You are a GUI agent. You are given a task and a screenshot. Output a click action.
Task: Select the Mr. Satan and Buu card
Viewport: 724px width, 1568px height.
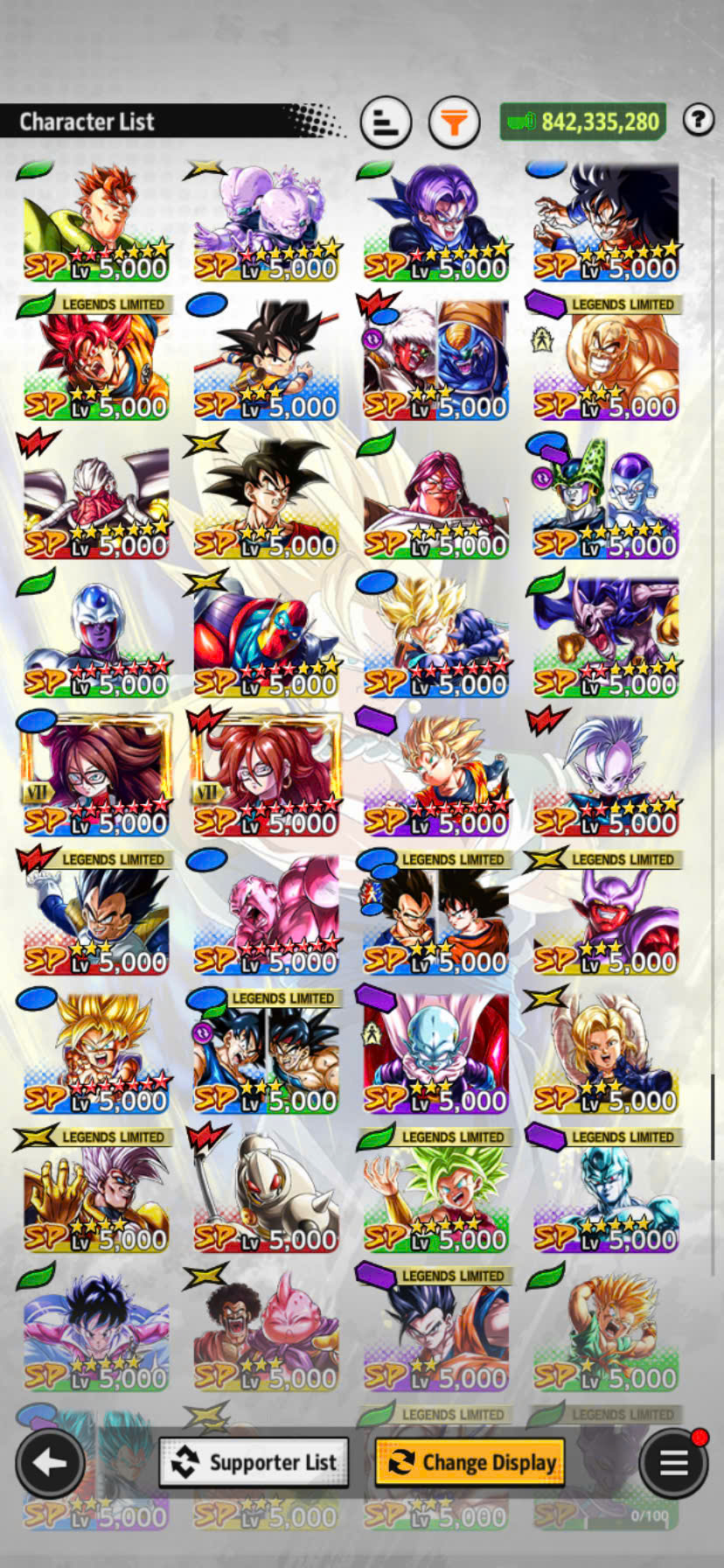[x=266, y=1332]
